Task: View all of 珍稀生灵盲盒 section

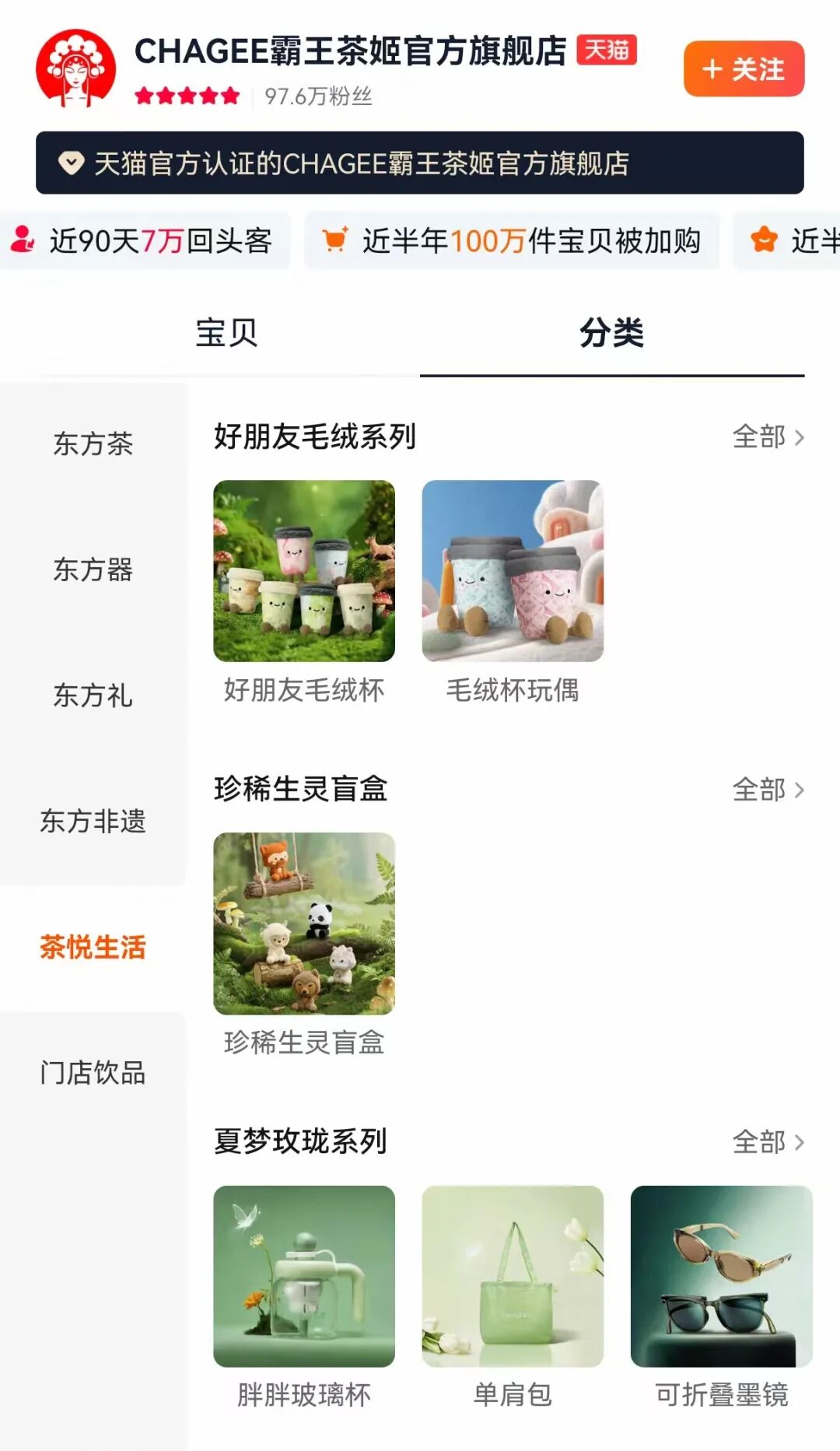Action: (x=768, y=790)
